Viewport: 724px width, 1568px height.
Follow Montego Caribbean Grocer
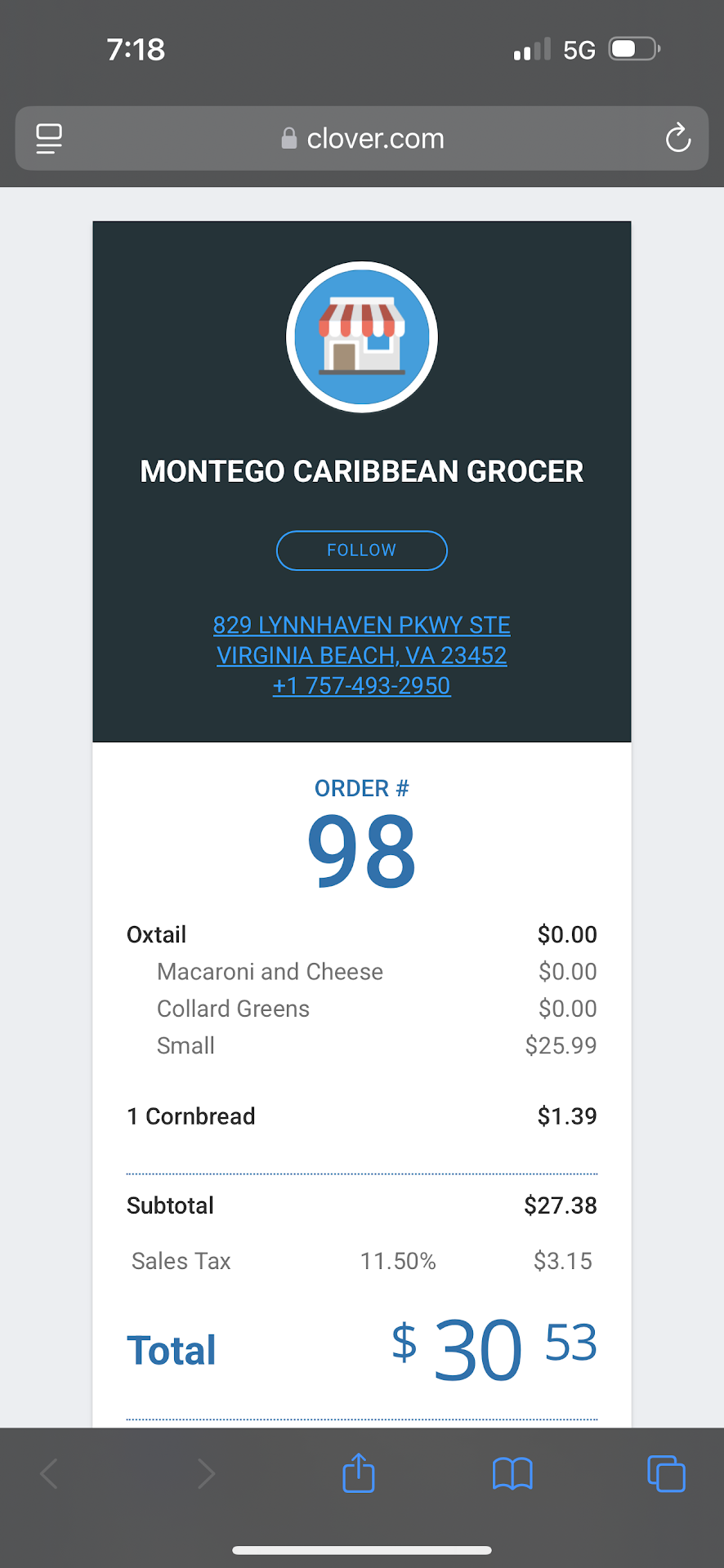click(x=362, y=550)
